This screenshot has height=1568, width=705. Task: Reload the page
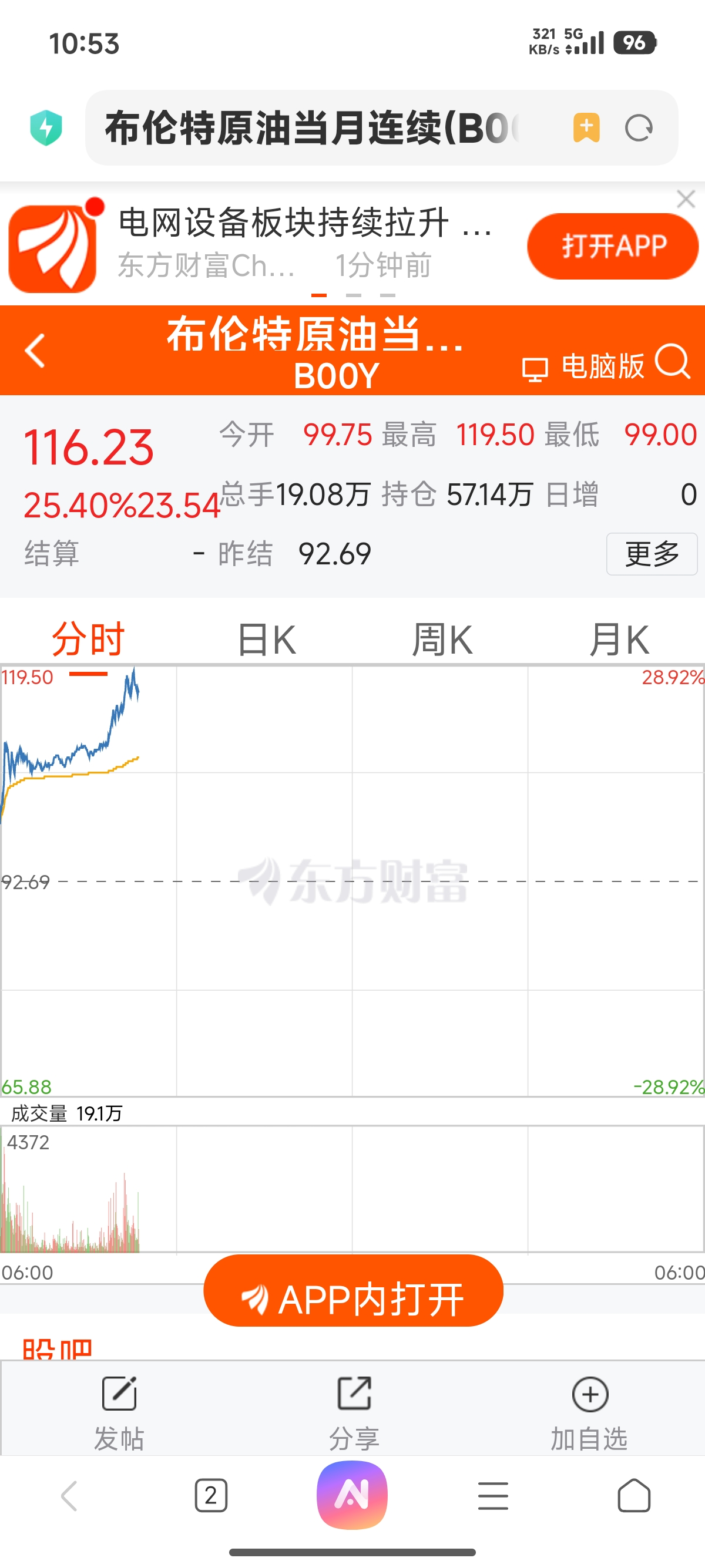point(639,128)
